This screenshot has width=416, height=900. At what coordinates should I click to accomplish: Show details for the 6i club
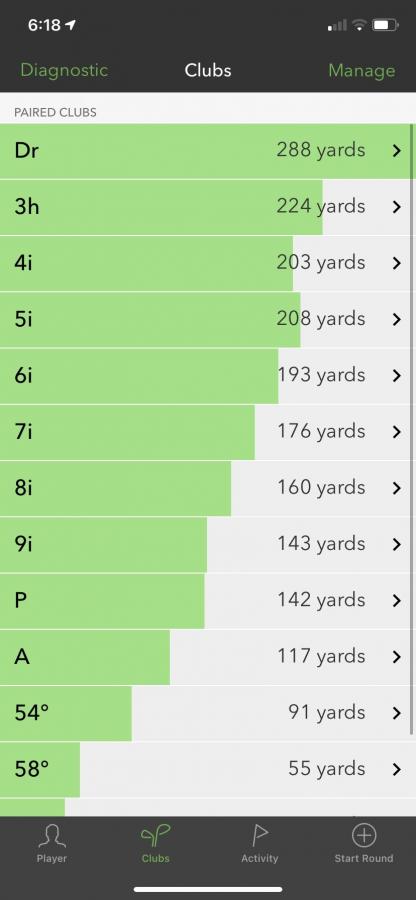point(208,376)
